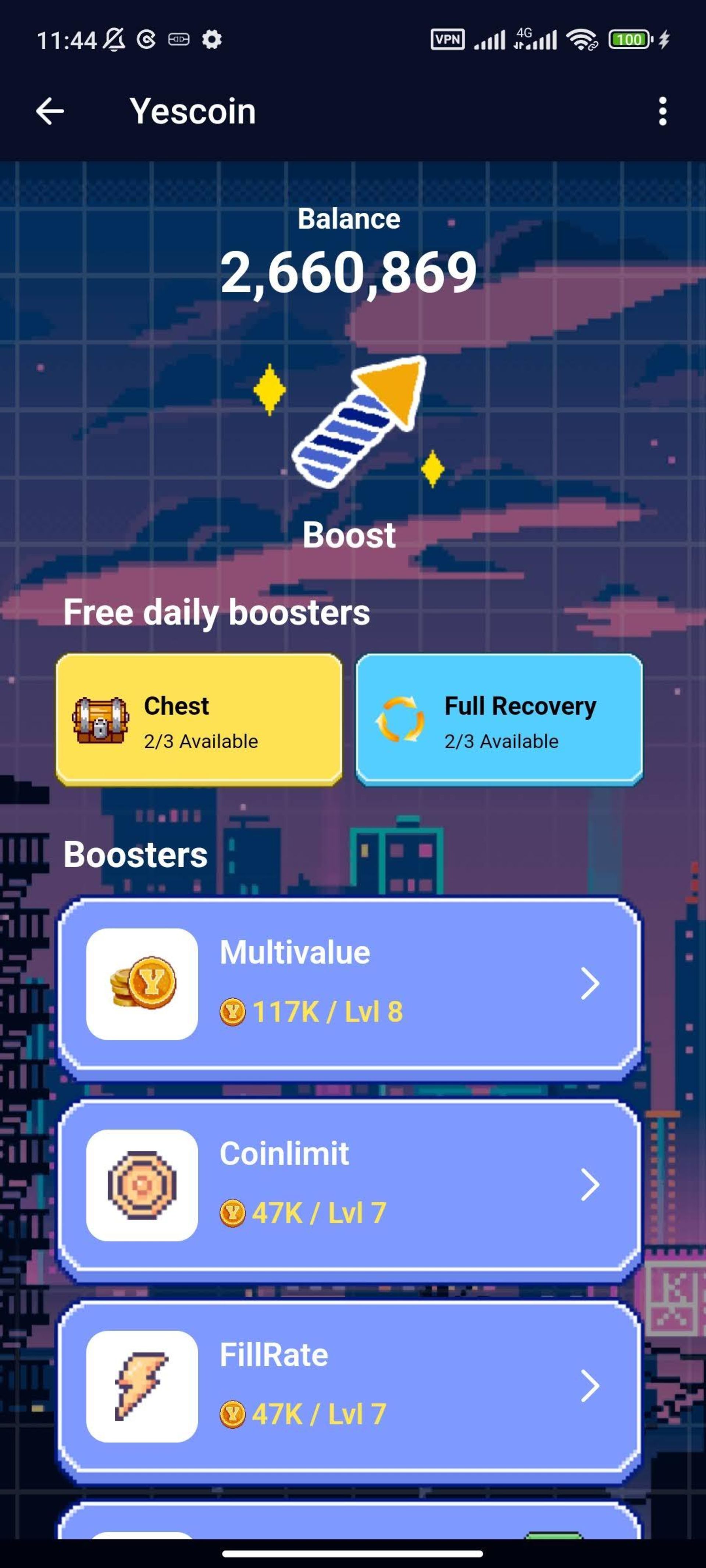Open the three-dot overflow menu

(x=662, y=111)
